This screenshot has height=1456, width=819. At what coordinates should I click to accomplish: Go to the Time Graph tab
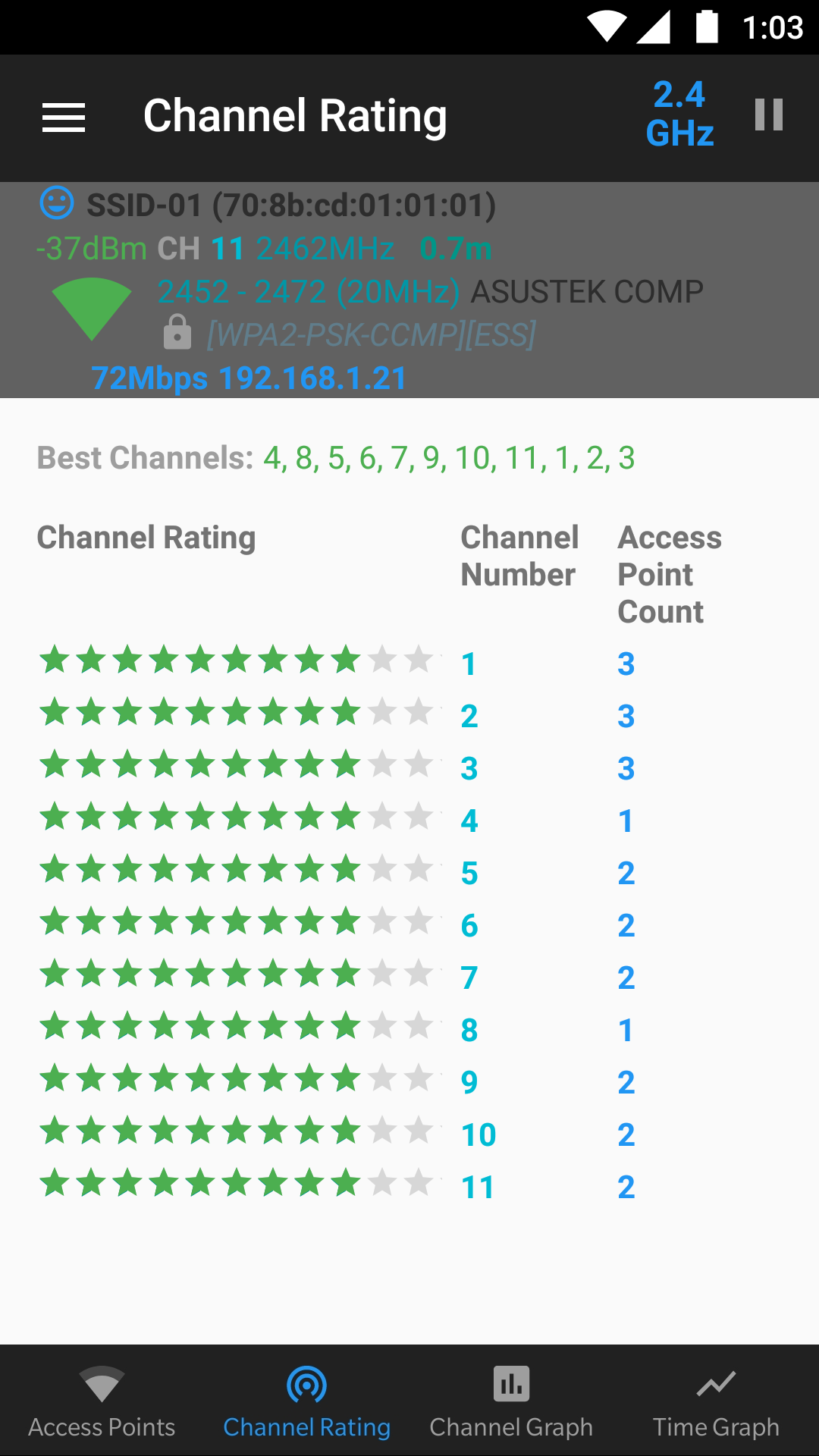click(716, 1401)
